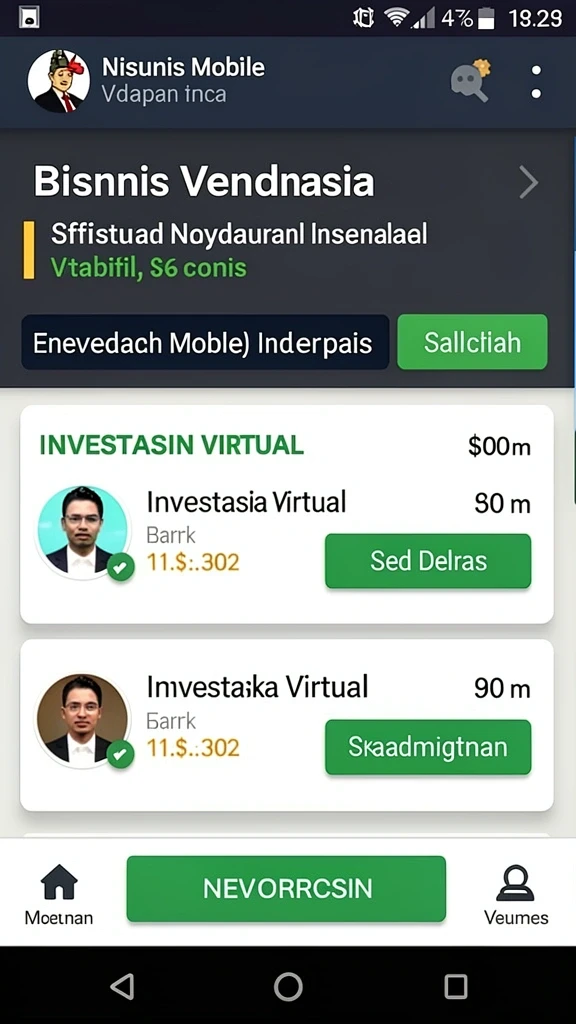
Task: Tap the Sed Delras button
Action: point(428,561)
